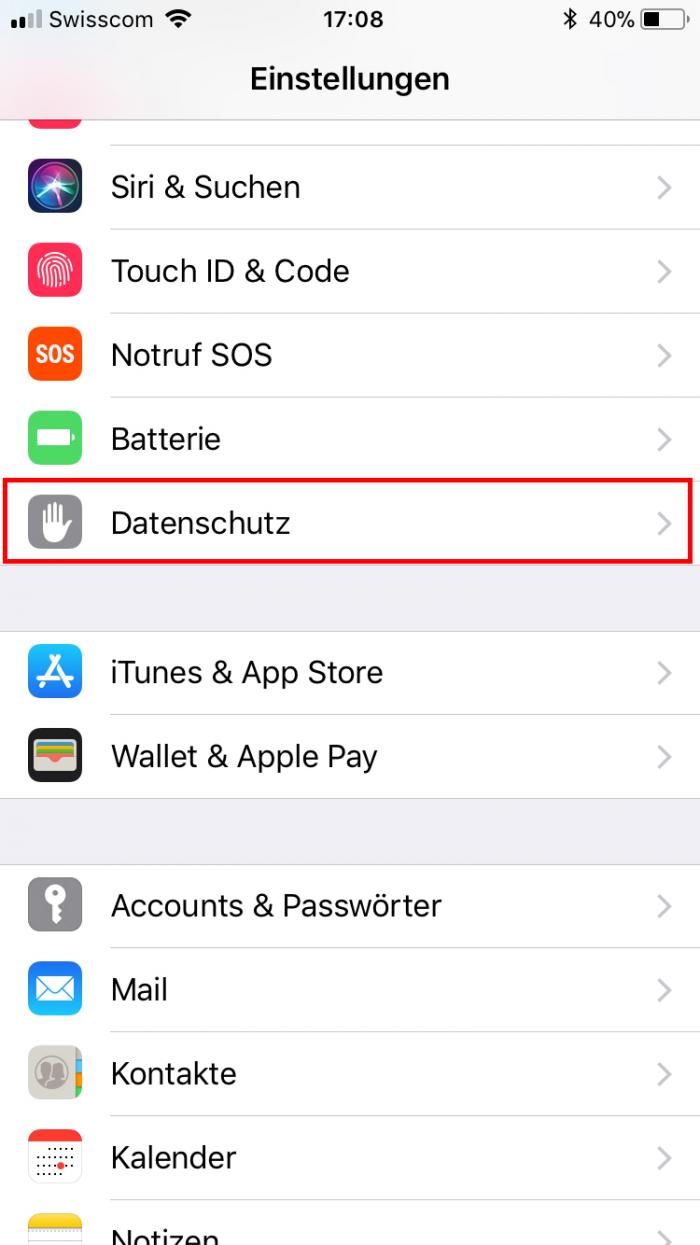Open Kontakte settings
The height and width of the screenshot is (1245, 700).
[350, 1074]
